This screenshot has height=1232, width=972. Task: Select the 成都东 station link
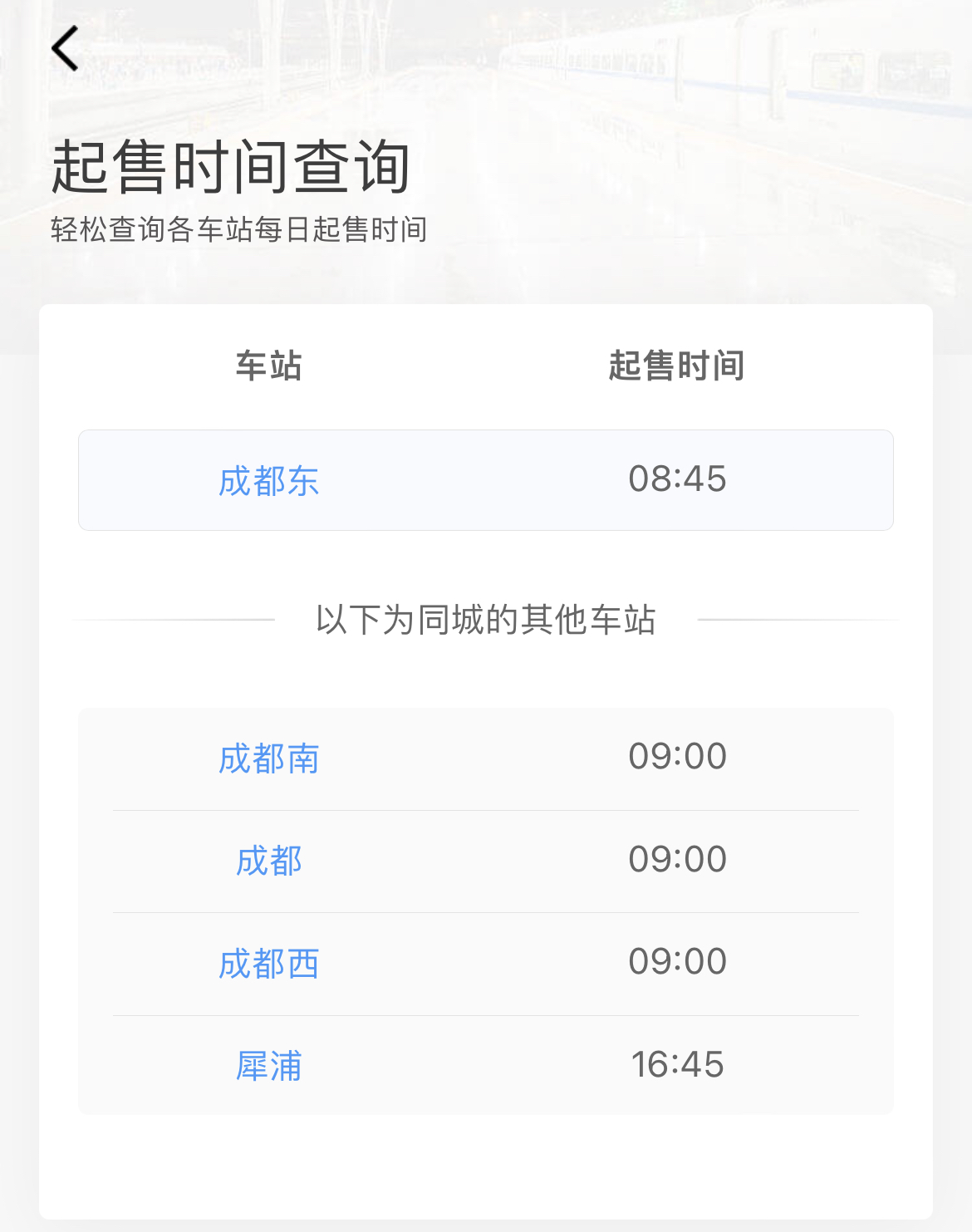click(268, 481)
